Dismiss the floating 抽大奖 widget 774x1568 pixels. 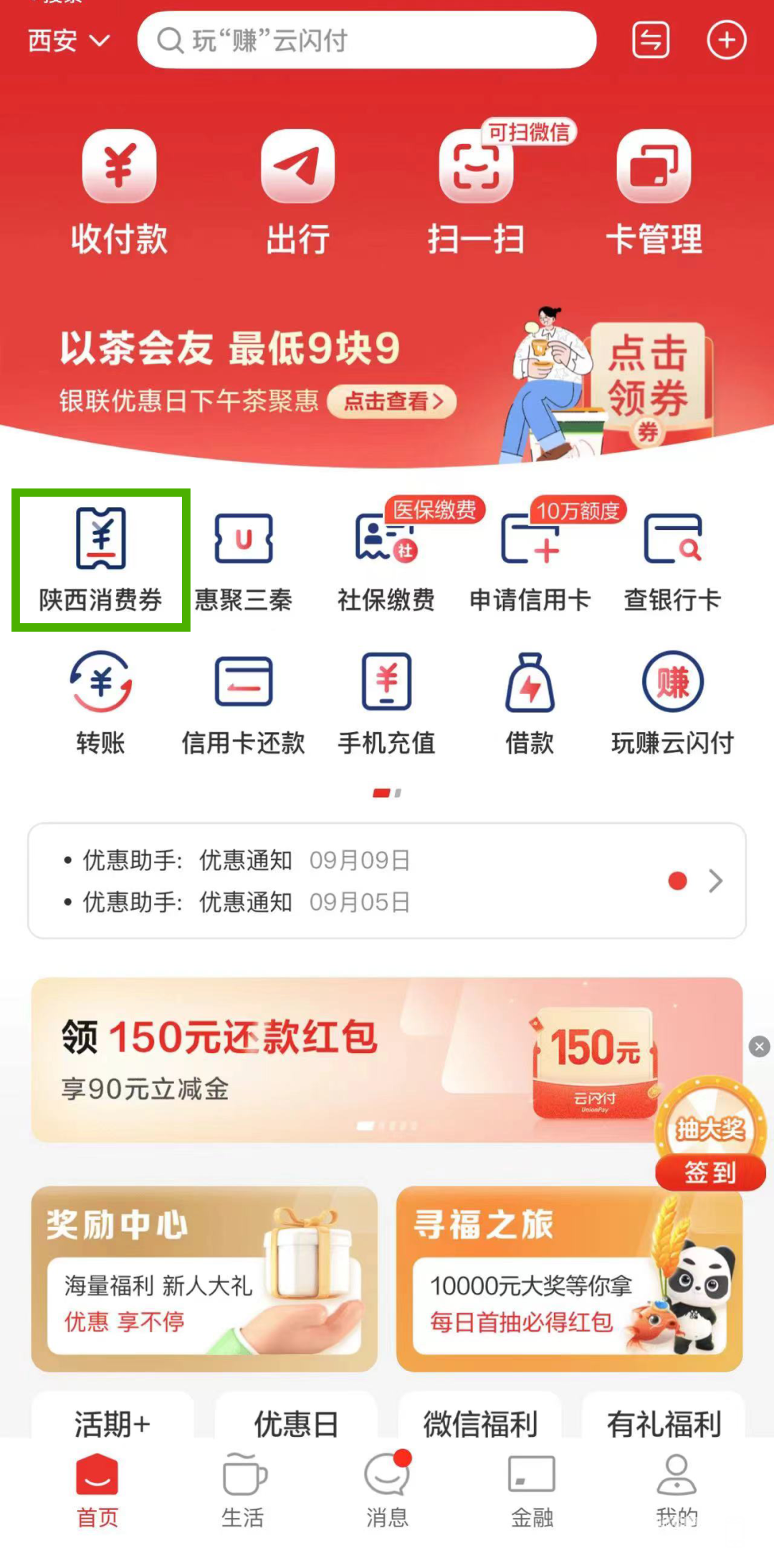pos(759,1047)
